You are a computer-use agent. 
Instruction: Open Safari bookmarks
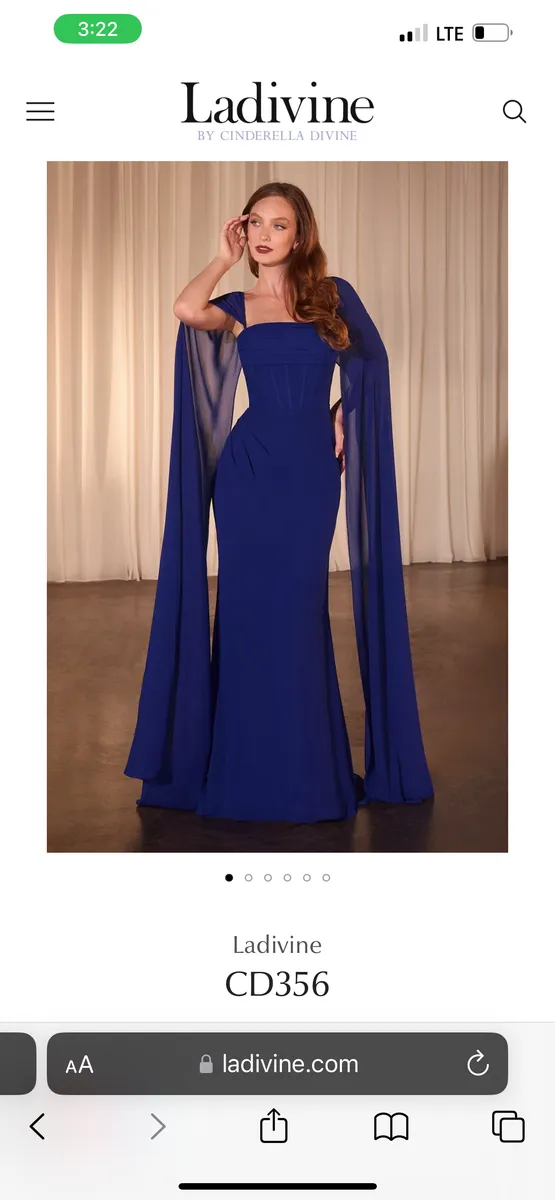pos(391,1127)
